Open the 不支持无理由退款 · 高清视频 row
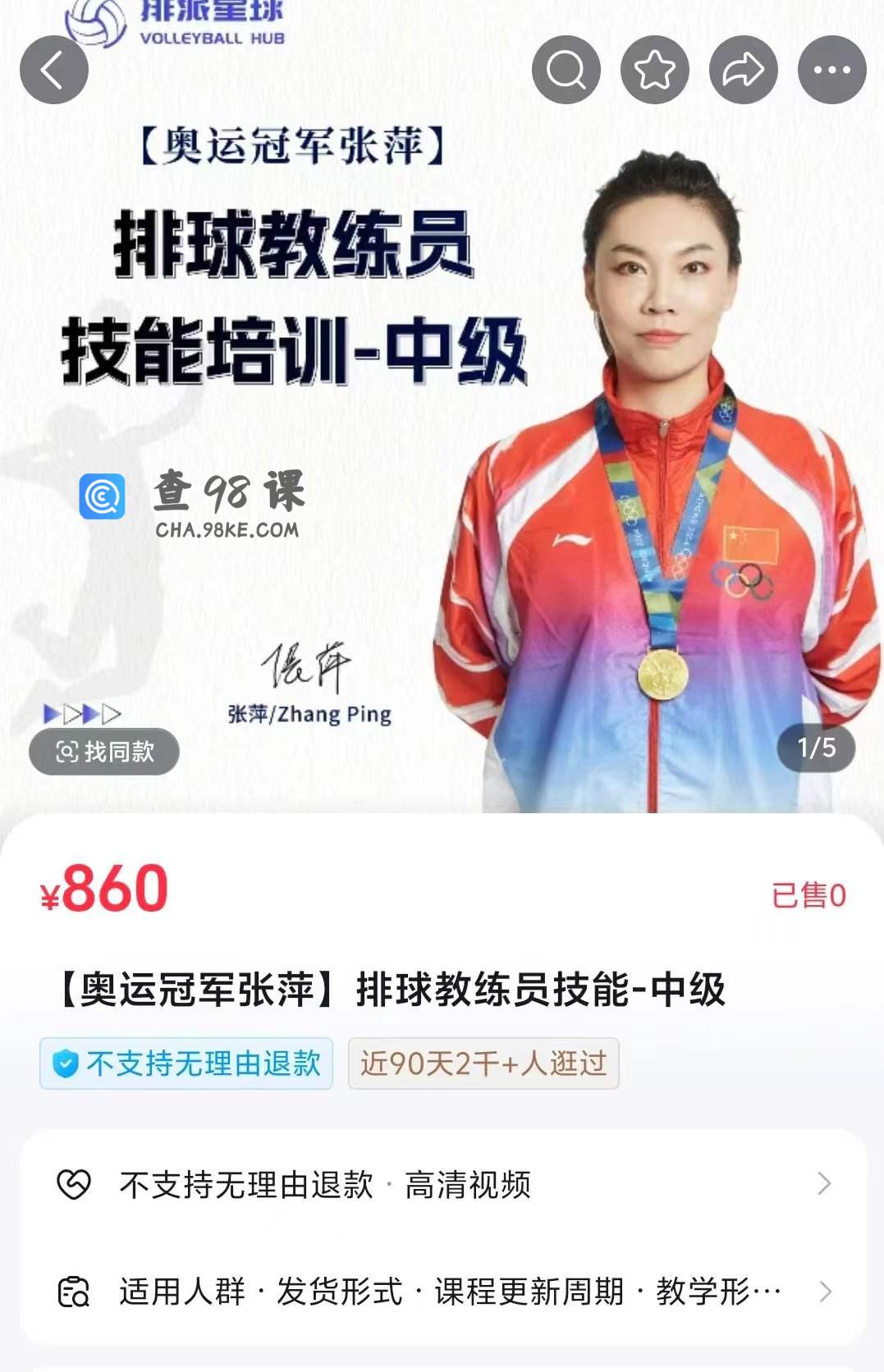 pyautogui.click(x=443, y=1184)
